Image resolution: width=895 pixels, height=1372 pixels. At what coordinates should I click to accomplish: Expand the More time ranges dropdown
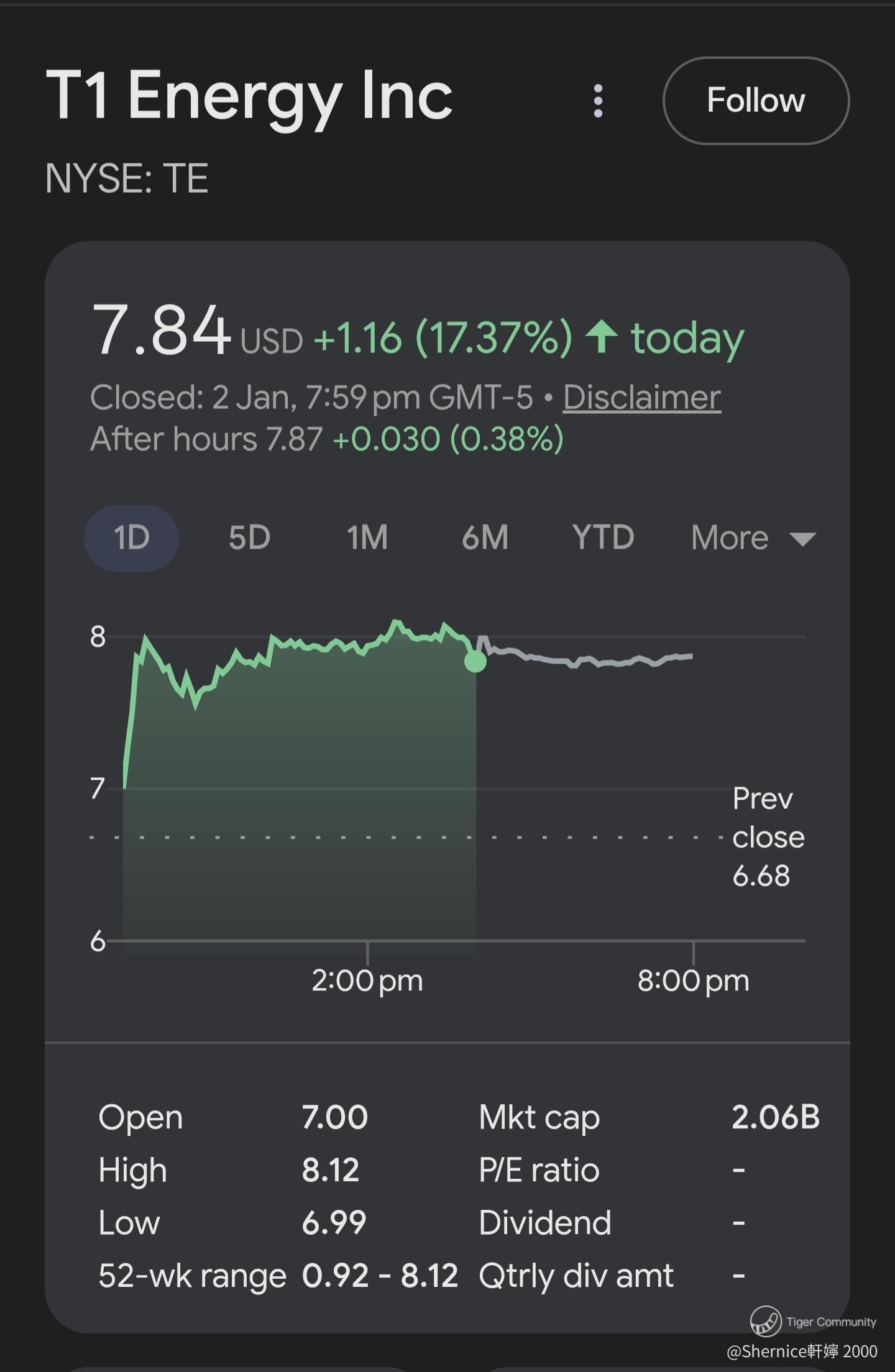pos(753,538)
